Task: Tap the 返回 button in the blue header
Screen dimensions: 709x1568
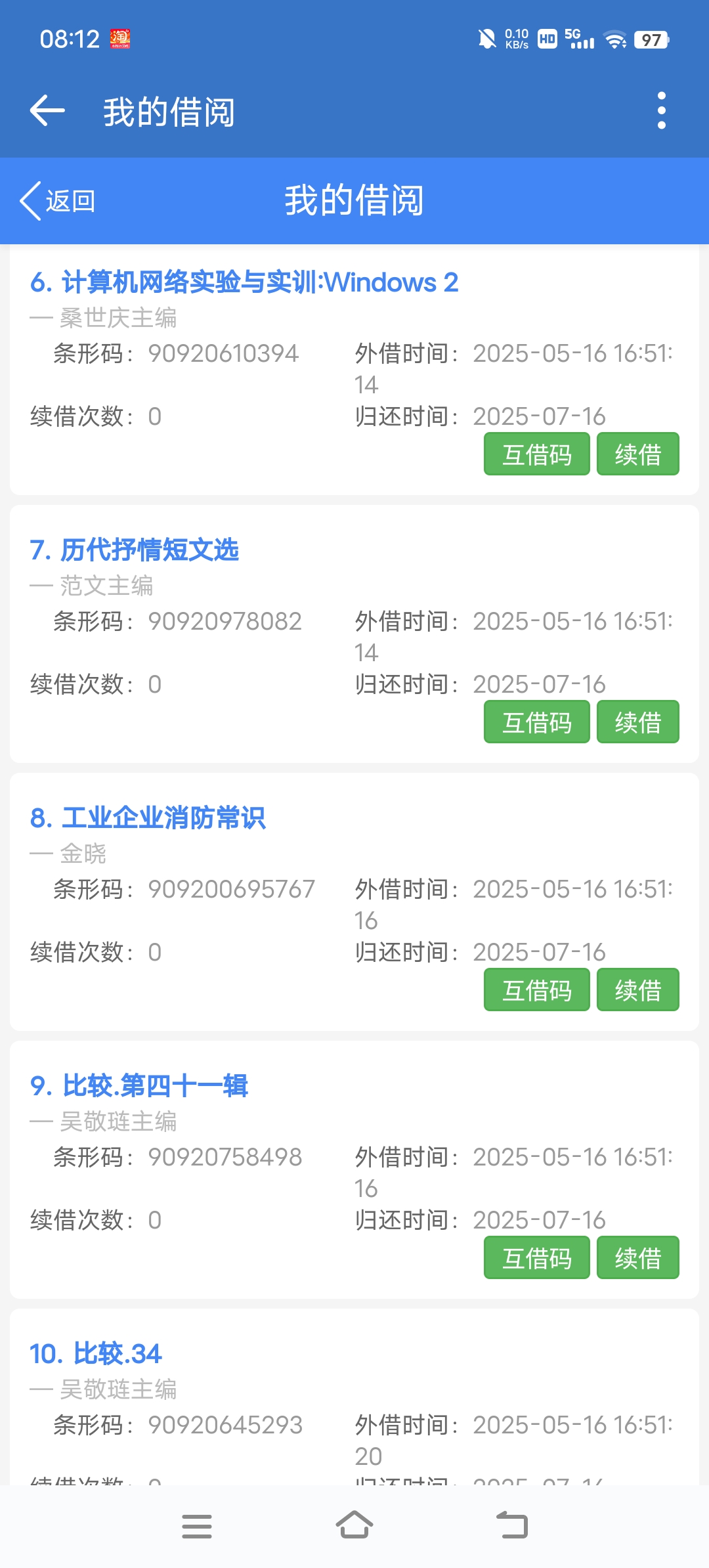Action: pyautogui.click(x=58, y=201)
